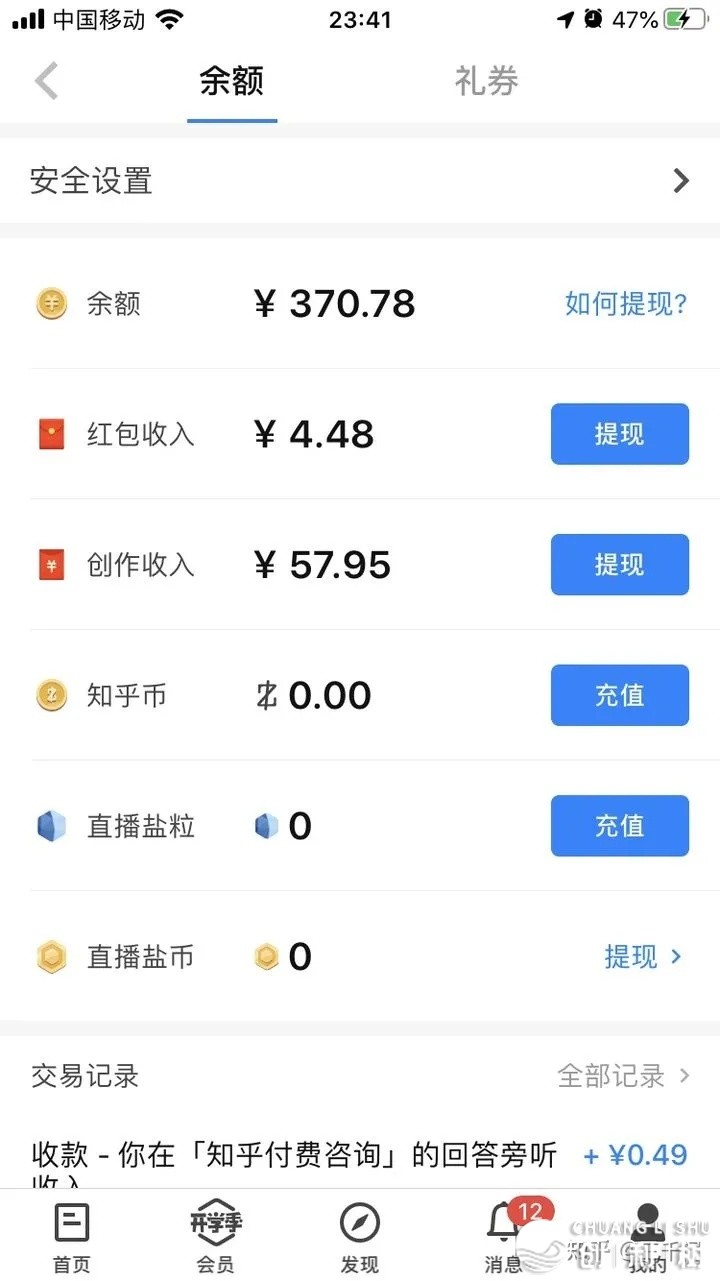Withdraw 创作收入 with 提现 button
The image size is (720, 1281).
pos(619,565)
